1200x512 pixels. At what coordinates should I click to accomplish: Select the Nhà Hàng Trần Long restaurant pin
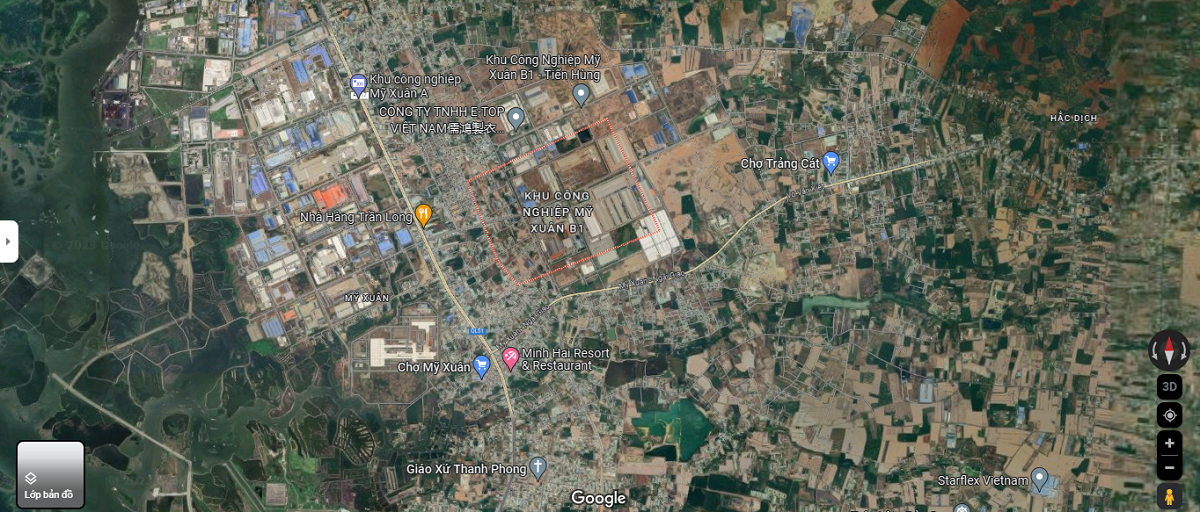pos(423,215)
